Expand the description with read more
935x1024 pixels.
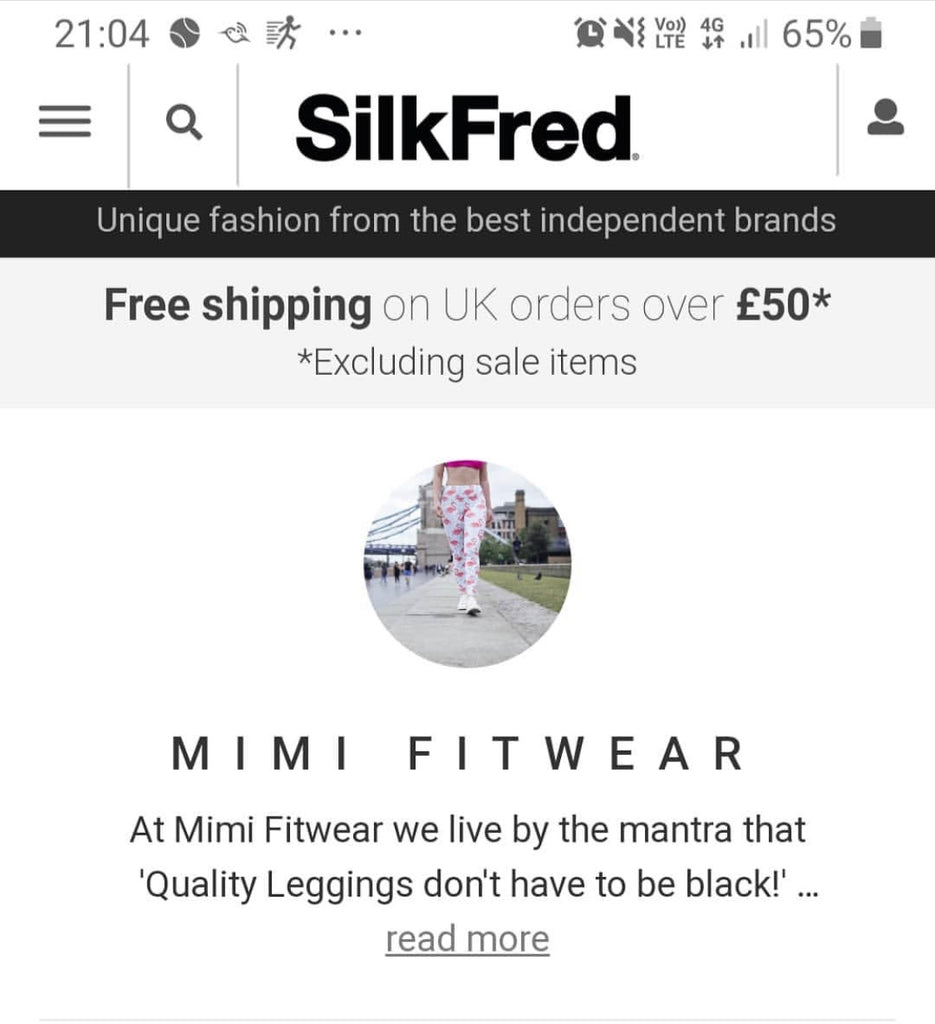click(x=467, y=939)
